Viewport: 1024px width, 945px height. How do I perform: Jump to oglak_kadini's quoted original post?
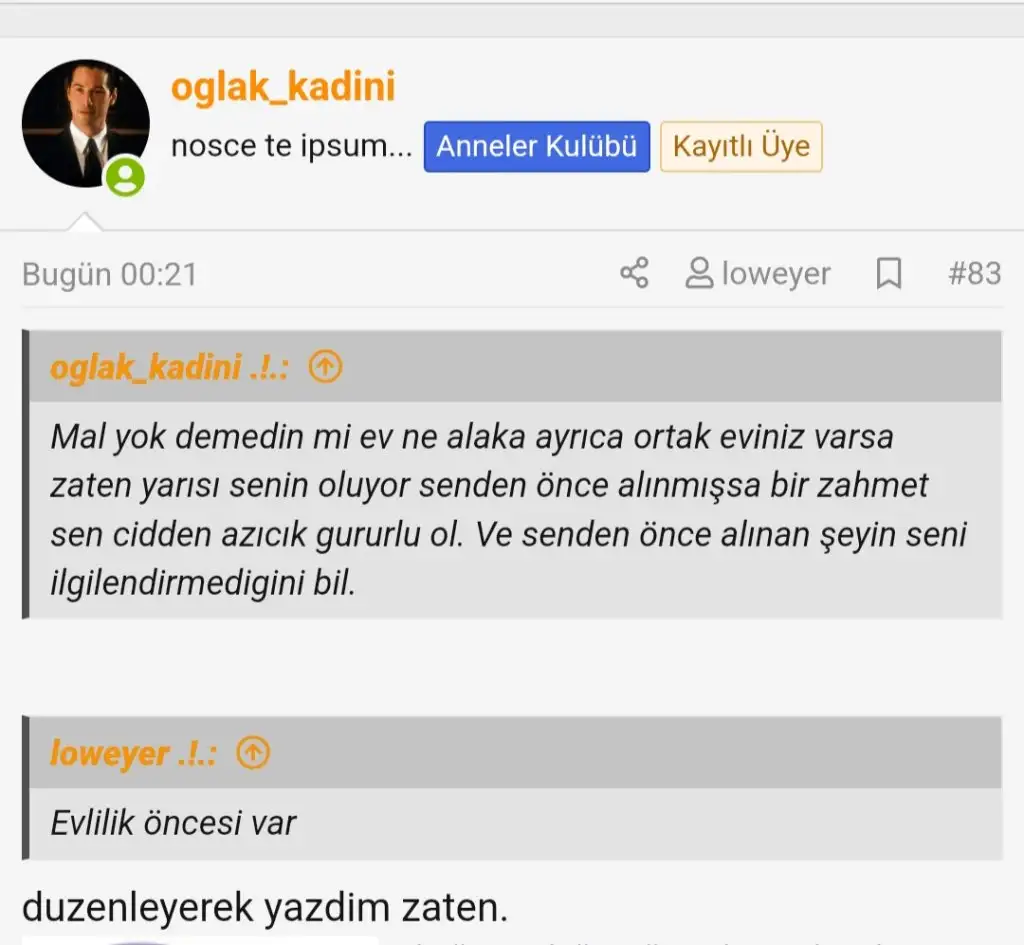click(x=325, y=367)
